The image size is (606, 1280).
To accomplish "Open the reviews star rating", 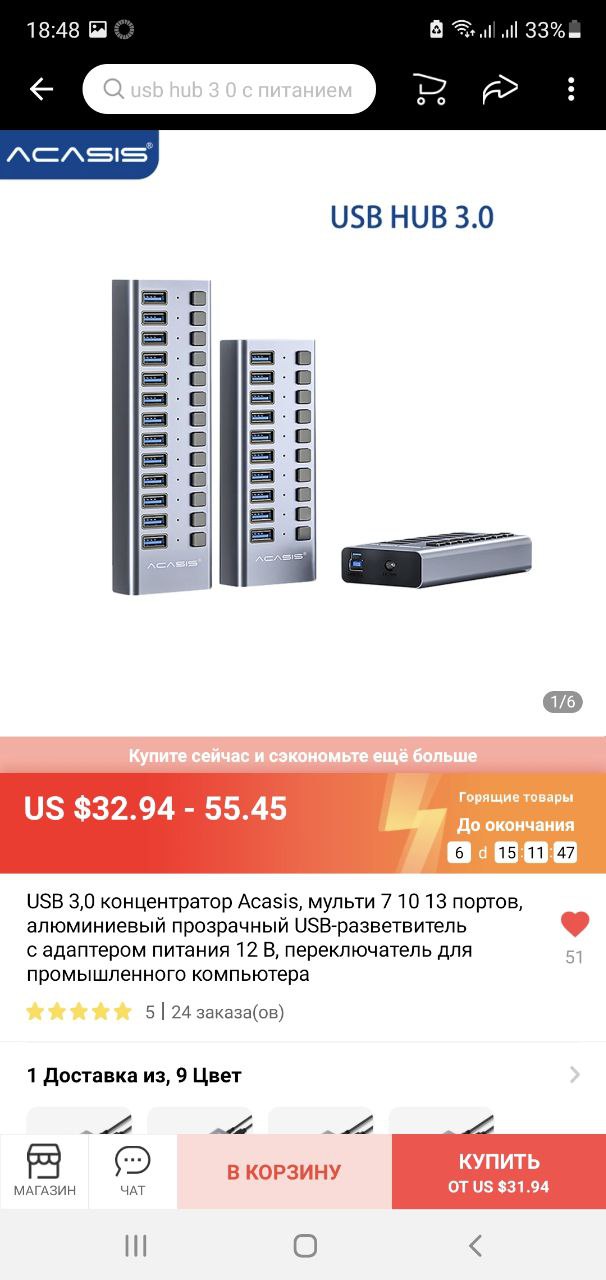I will pyautogui.click(x=80, y=1012).
